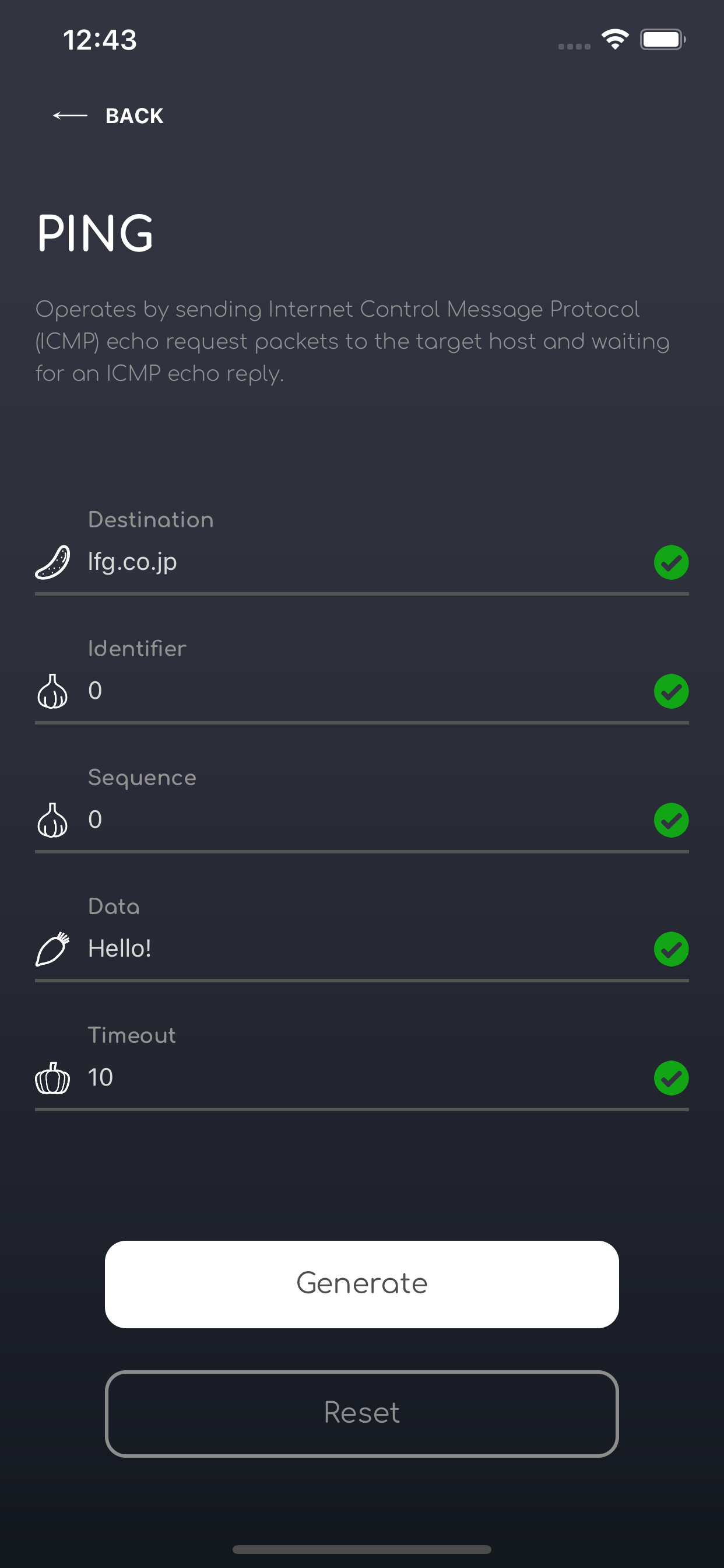
Task: Click the green checkmark on Timeout row
Action: click(x=671, y=1077)
